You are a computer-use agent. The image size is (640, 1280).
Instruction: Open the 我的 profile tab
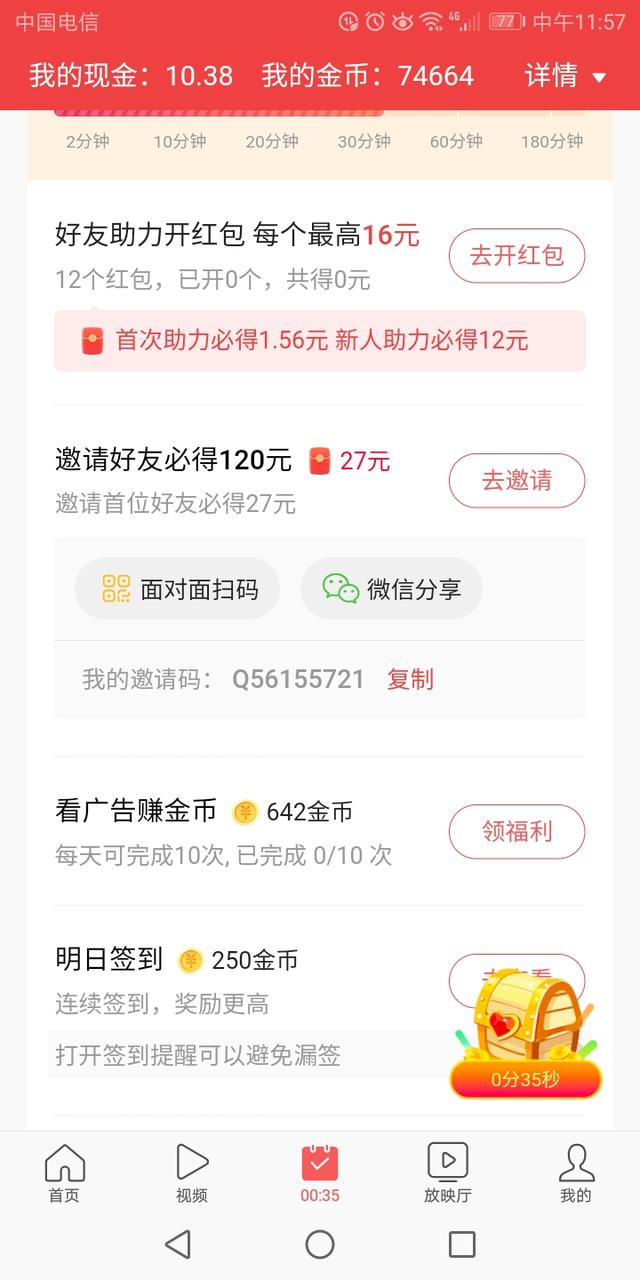tap(575, 1174)
